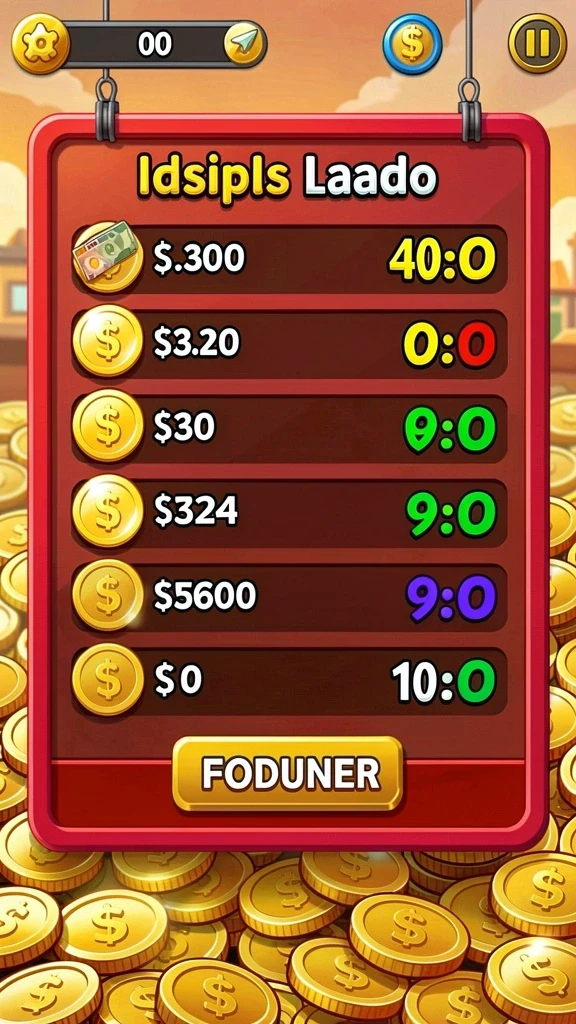Tap the FODUNER button
The image size is (576, 1024).
point(288,774)
